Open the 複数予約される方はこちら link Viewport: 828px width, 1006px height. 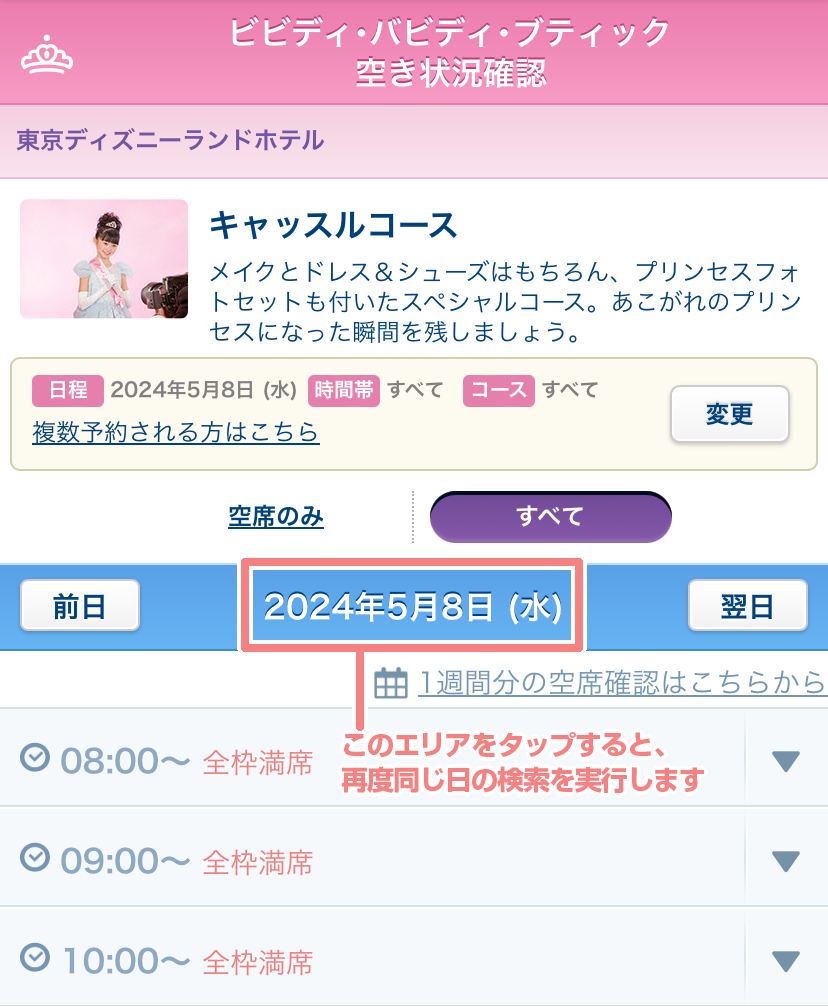(176, 432)
